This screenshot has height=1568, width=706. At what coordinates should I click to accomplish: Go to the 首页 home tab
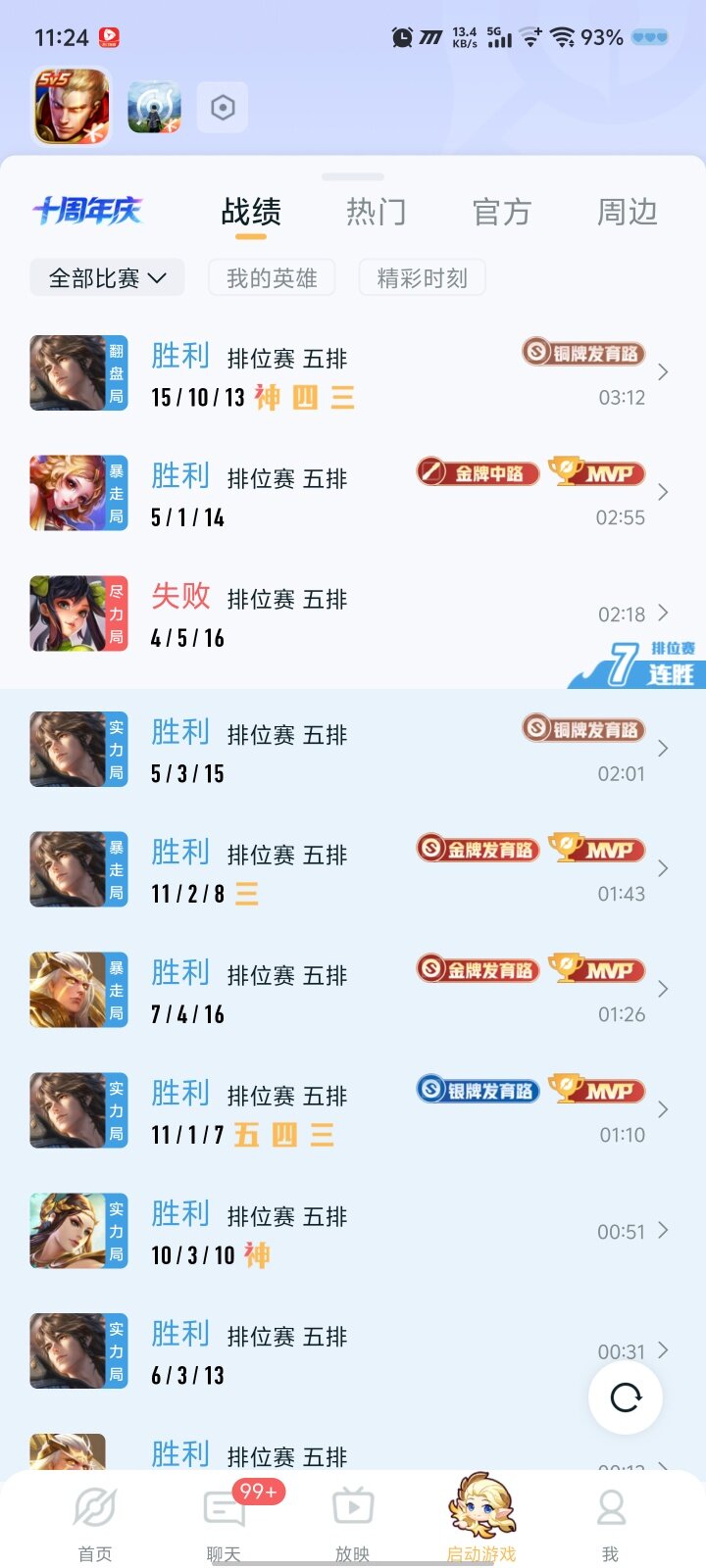95,1522
